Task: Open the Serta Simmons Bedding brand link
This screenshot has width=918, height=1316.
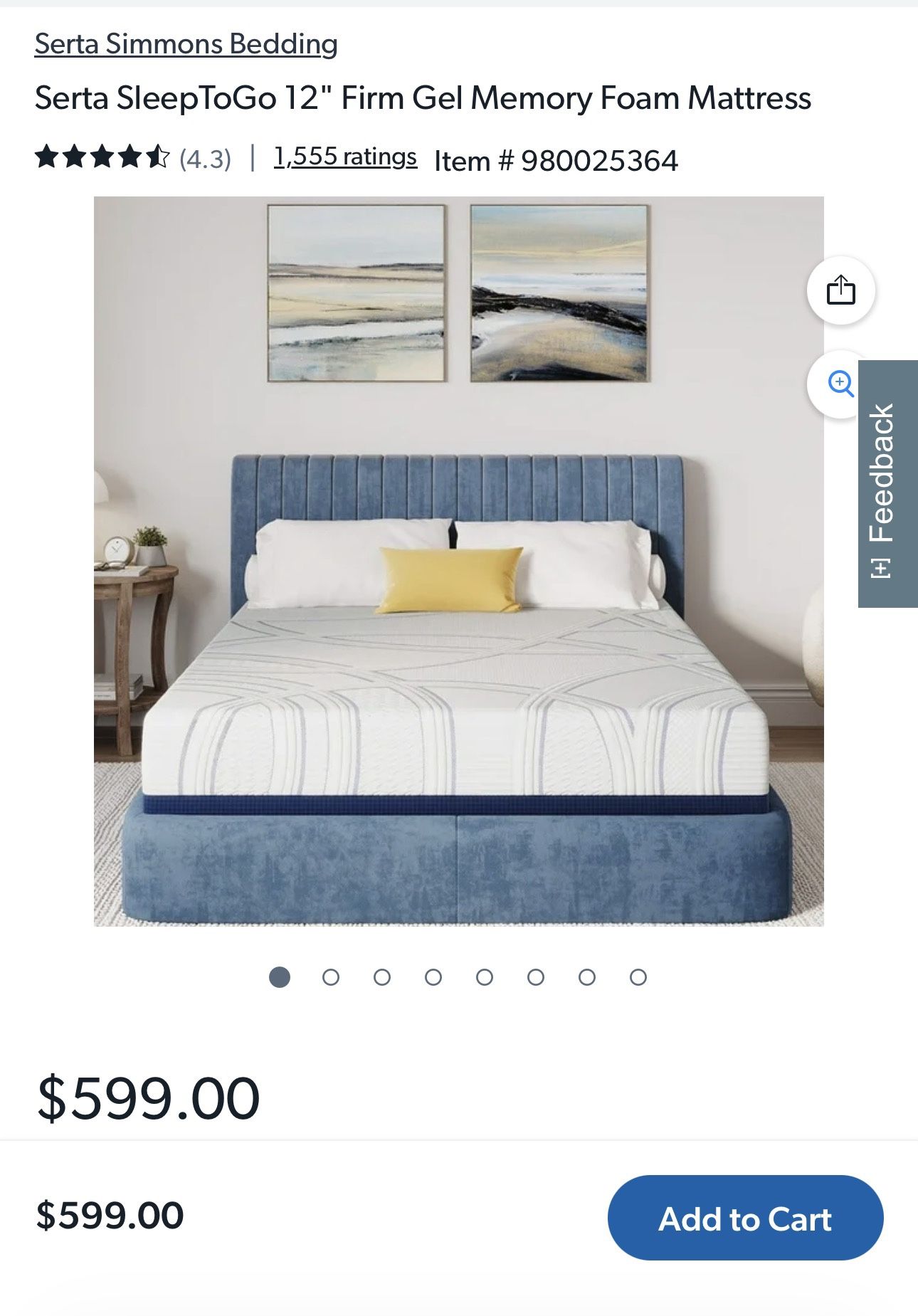Action: pyautogui.click(x=186, y=44)
